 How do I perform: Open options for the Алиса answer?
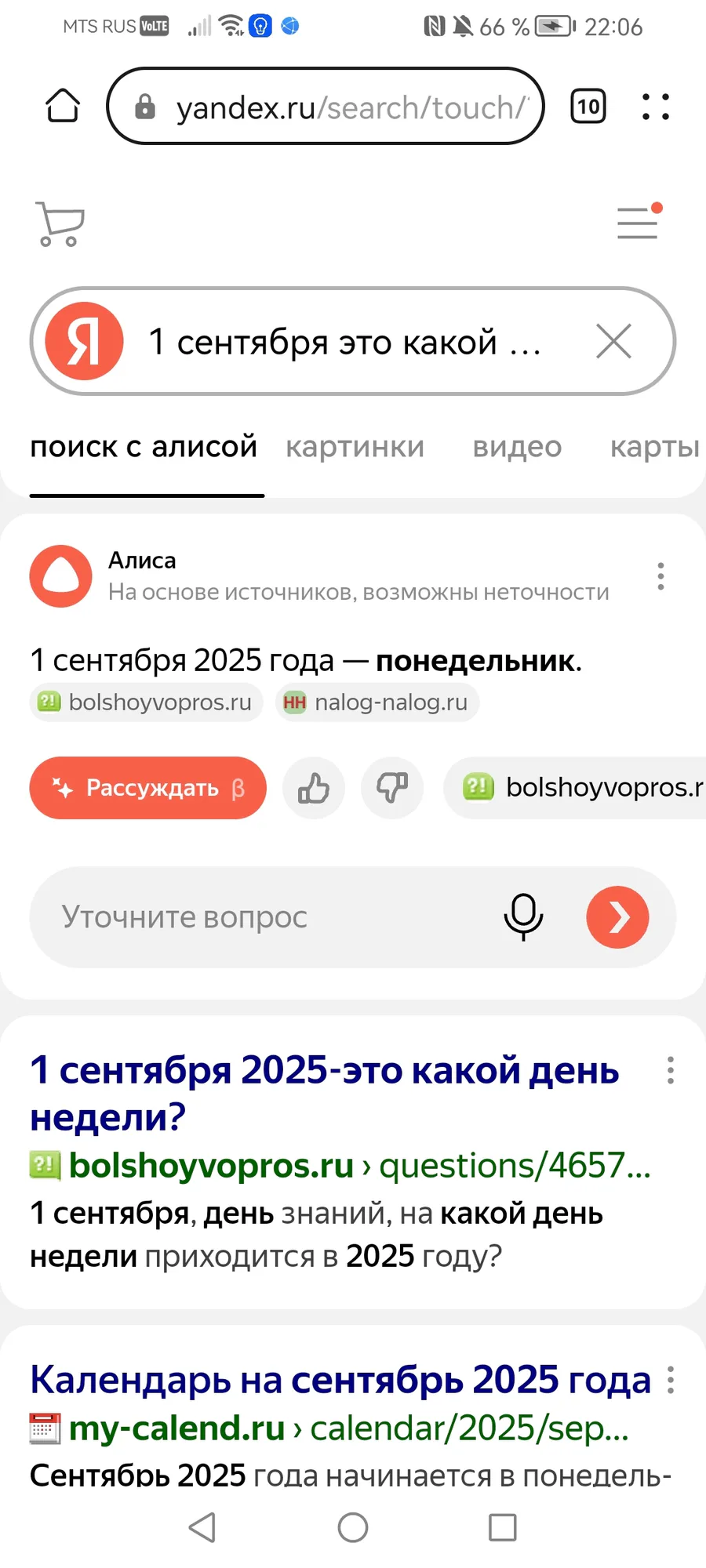[x=661, y=576]
